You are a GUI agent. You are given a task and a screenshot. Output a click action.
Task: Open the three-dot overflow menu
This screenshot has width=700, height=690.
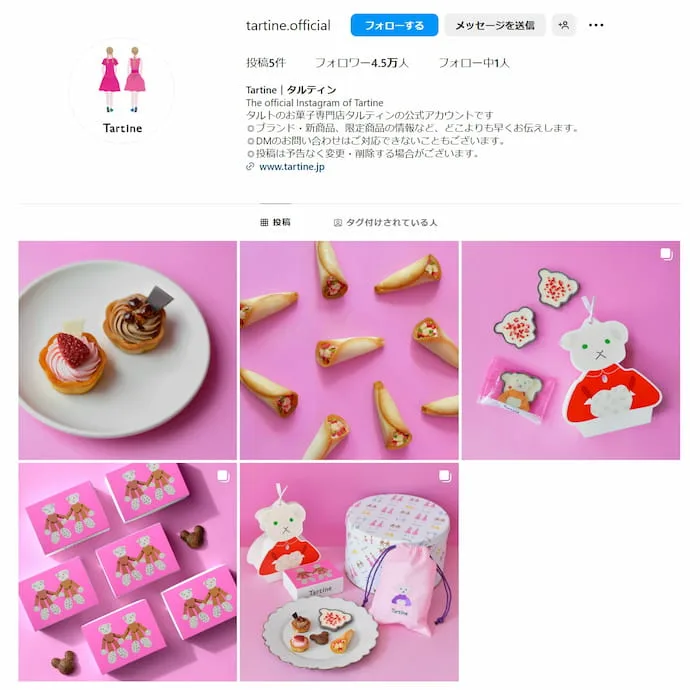(x=596, y=25)
